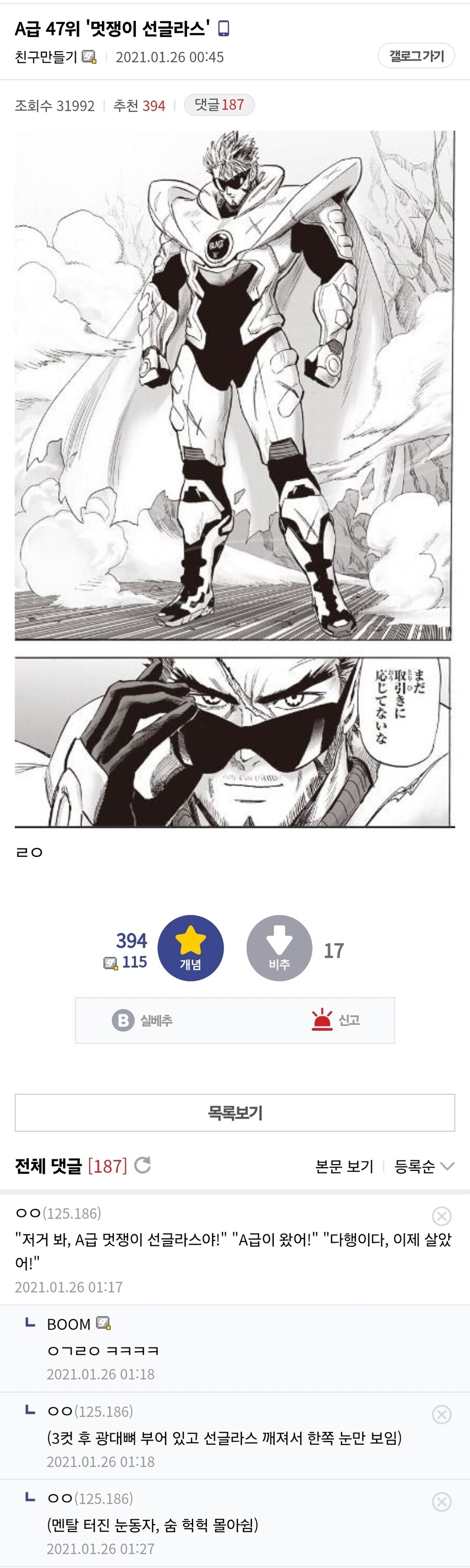
Task: Delete the comment posted at 01:17
Action: (x=441, y=1215)
